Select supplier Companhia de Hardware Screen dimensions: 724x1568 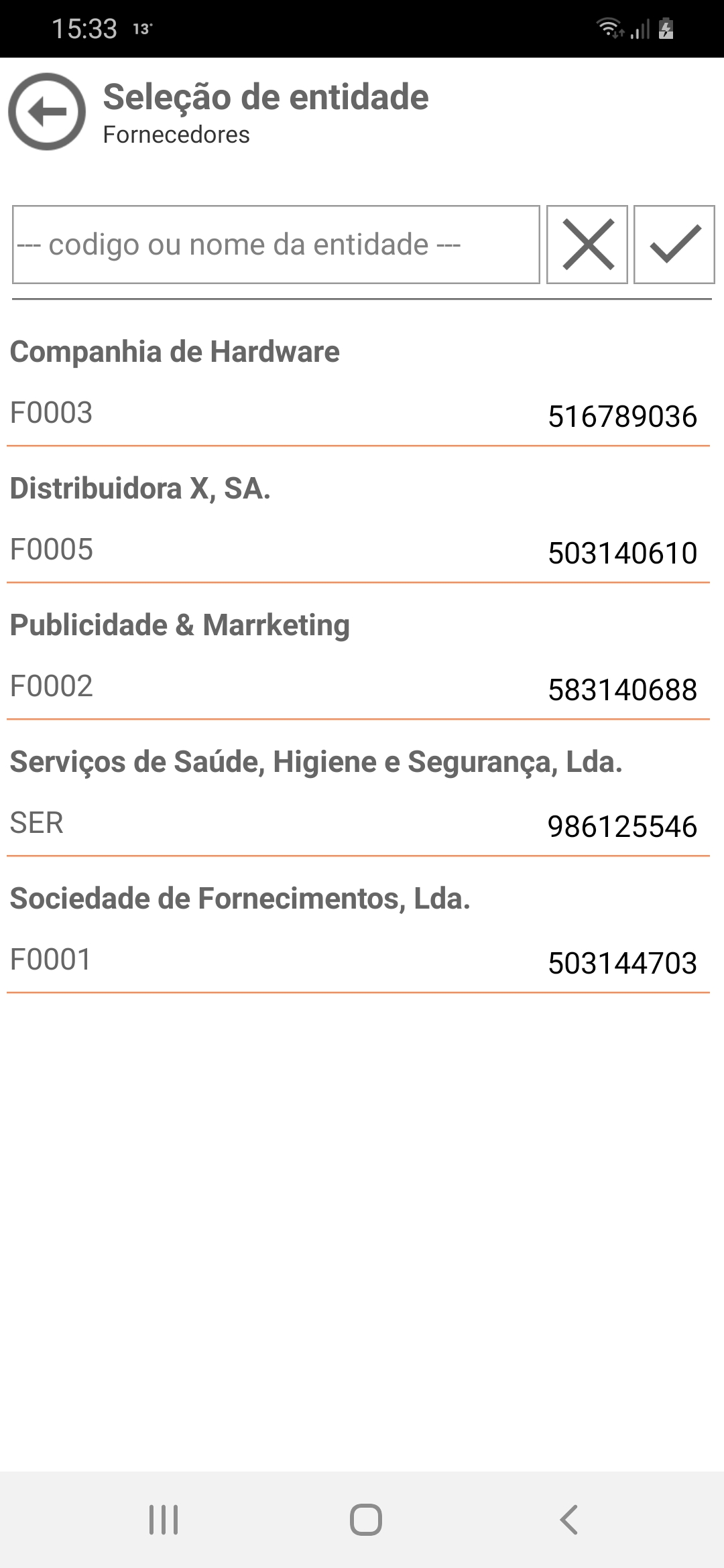point(359,382)
